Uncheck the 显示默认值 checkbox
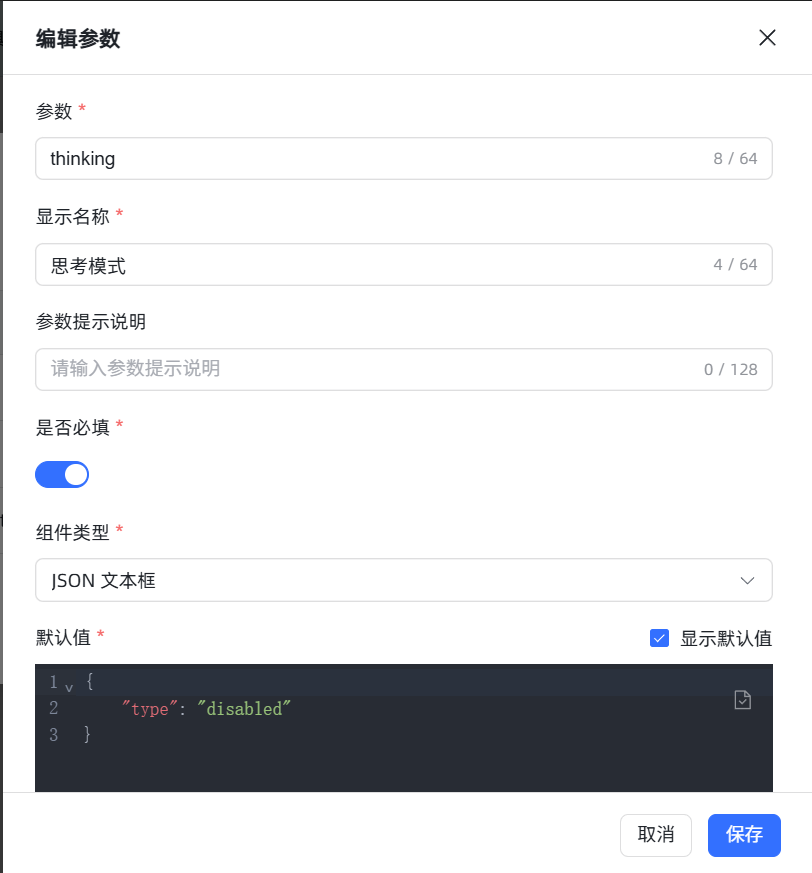The height and width of the screenshot is (873, 812). click(x=659, y=638)
